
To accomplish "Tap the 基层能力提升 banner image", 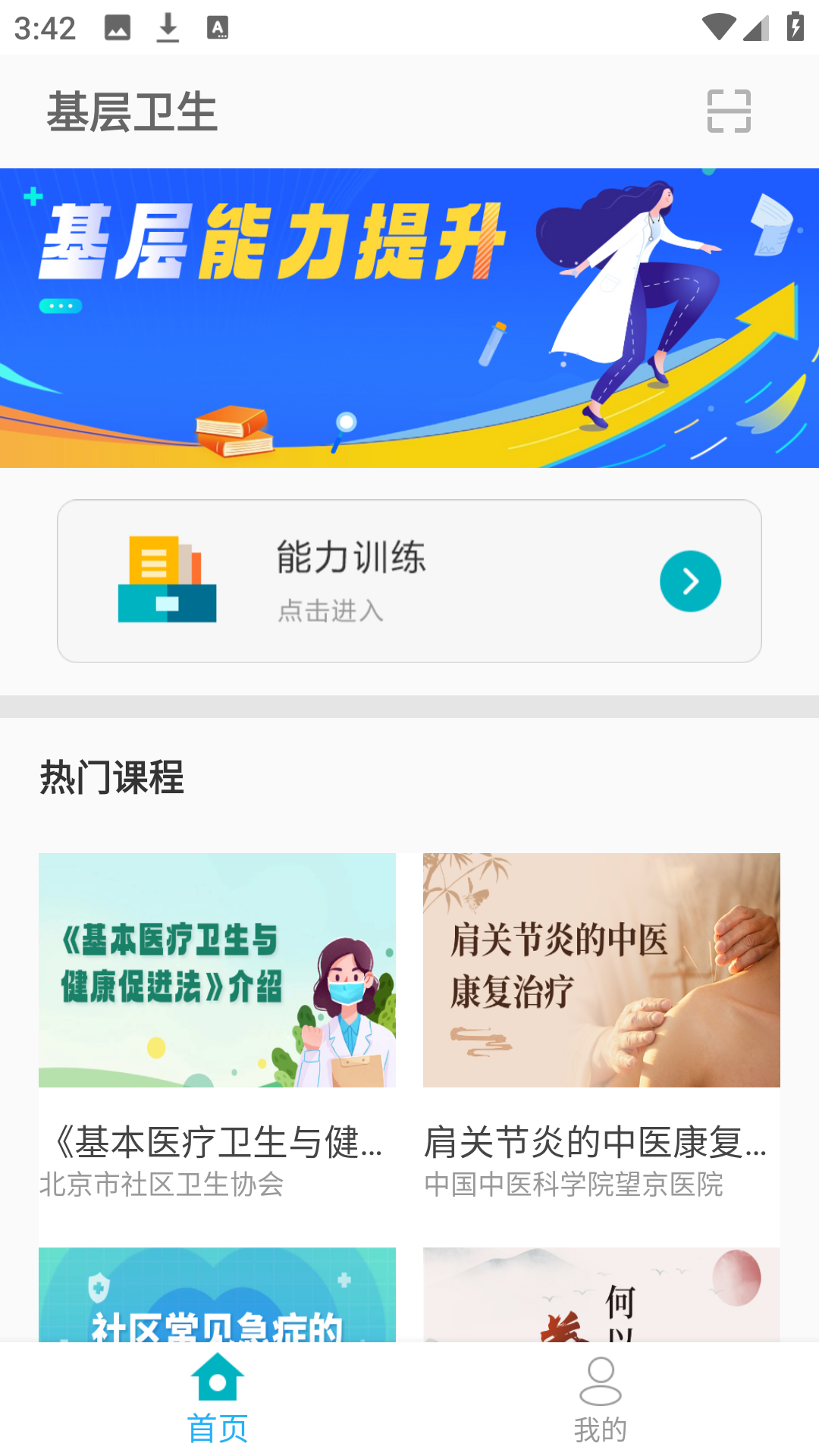I will (409, 317).
